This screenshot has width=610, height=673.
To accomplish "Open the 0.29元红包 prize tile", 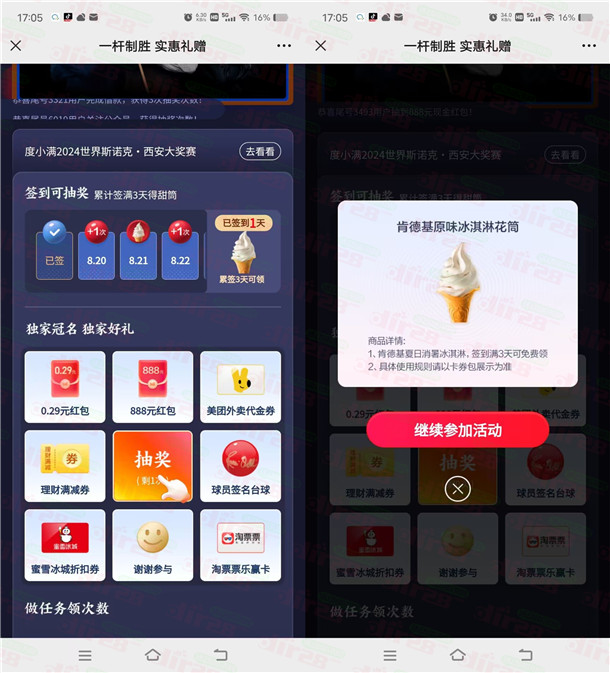I will (65, 386).
